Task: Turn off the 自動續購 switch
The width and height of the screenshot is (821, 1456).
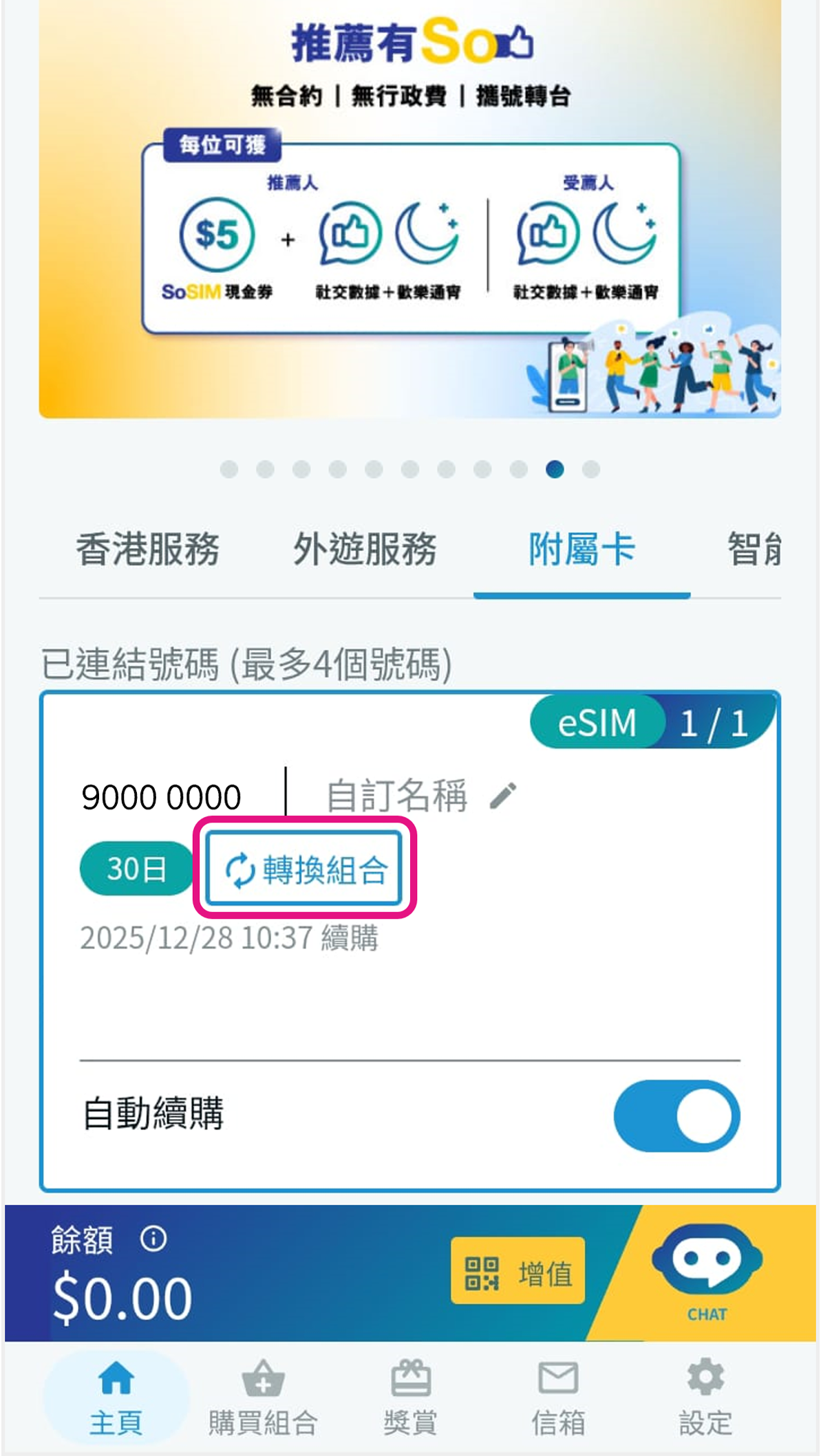Action: click(676, 1115)
